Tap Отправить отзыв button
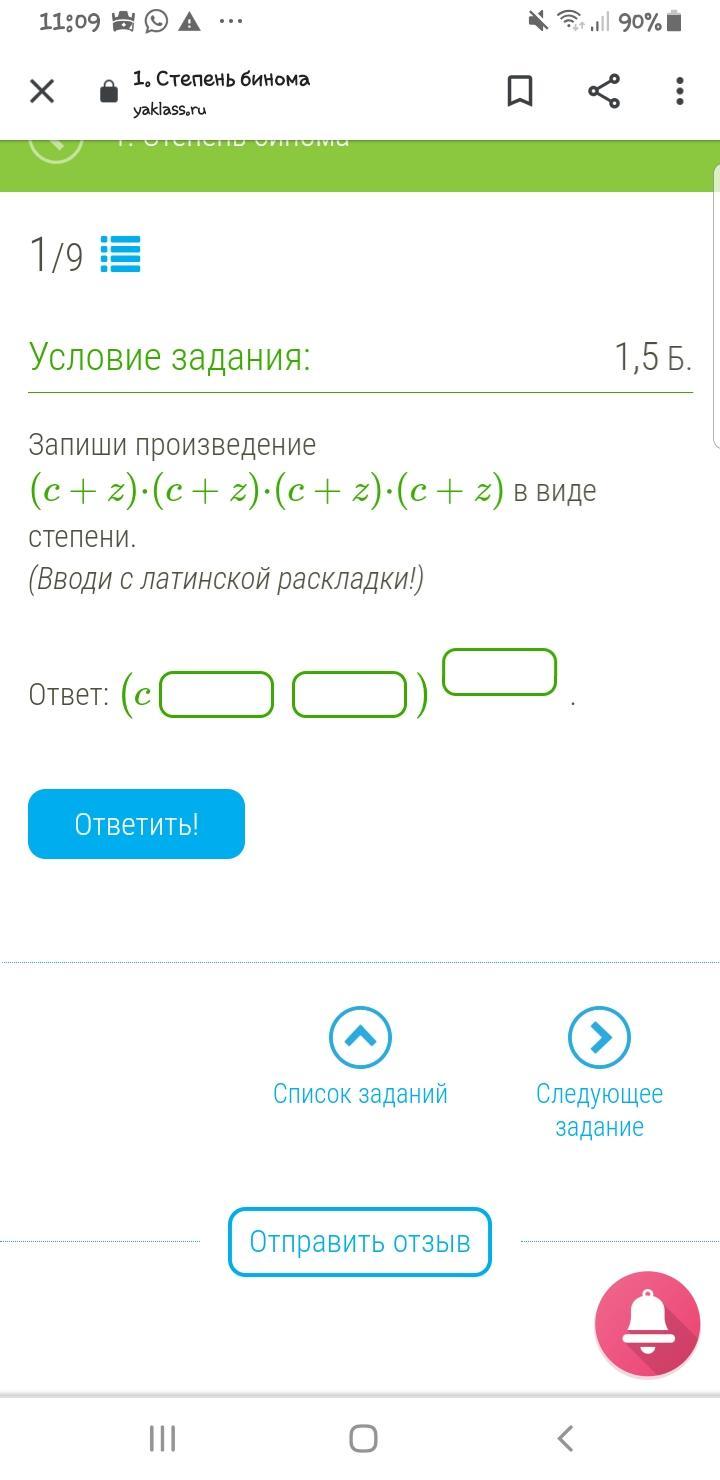 pos(360,1242)
